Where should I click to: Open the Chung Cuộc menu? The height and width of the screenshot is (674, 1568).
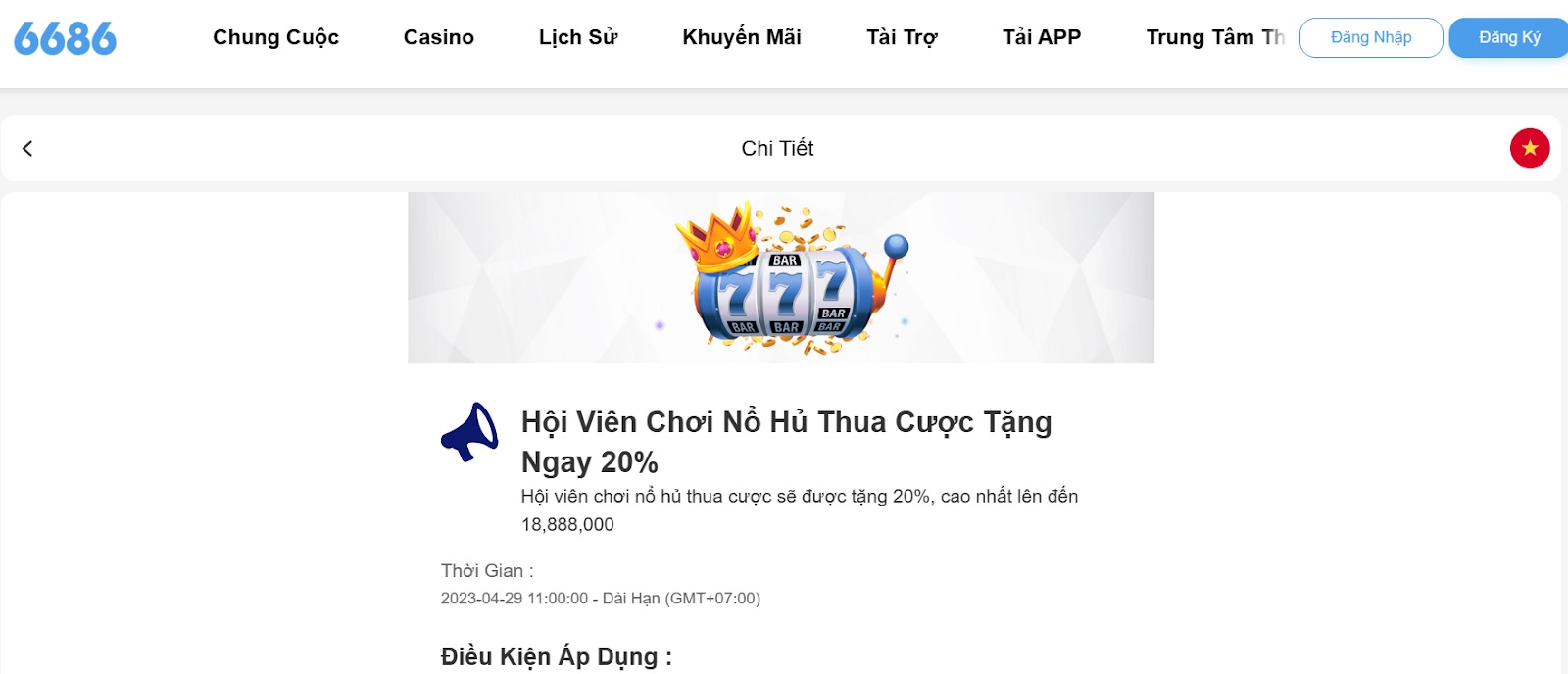coord(275,37)
